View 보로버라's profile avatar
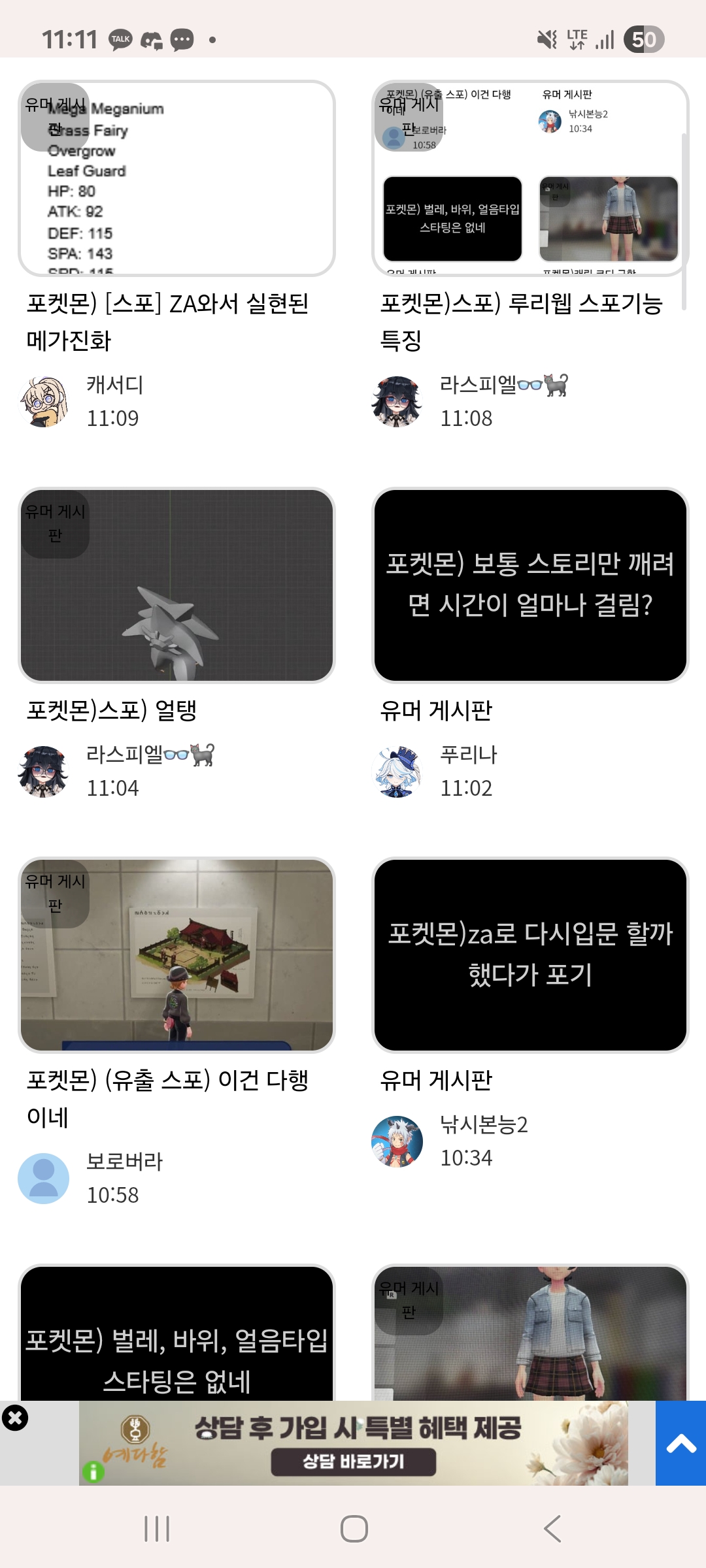Viewport: 706px width, 1568px height. (44, 1179)
